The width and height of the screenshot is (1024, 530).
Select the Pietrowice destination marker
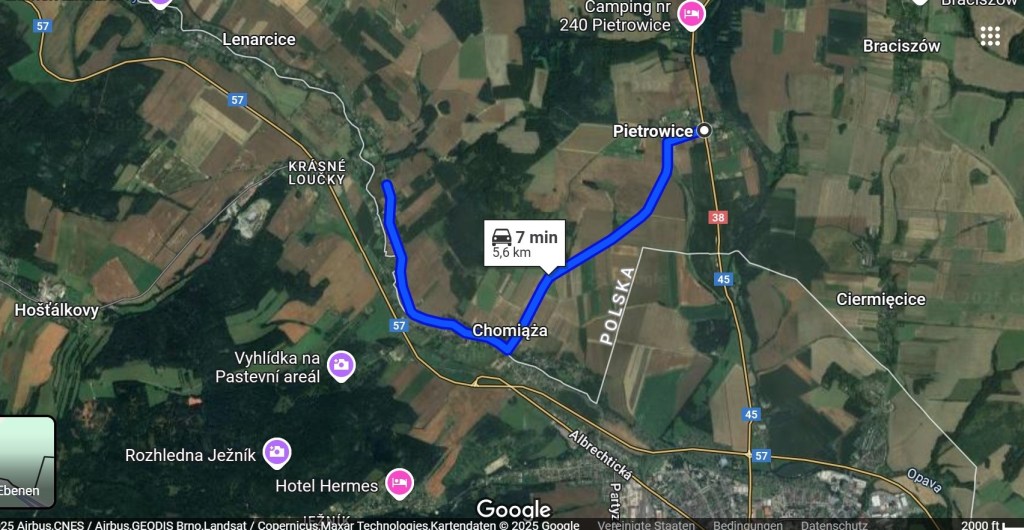pos(705,130)
